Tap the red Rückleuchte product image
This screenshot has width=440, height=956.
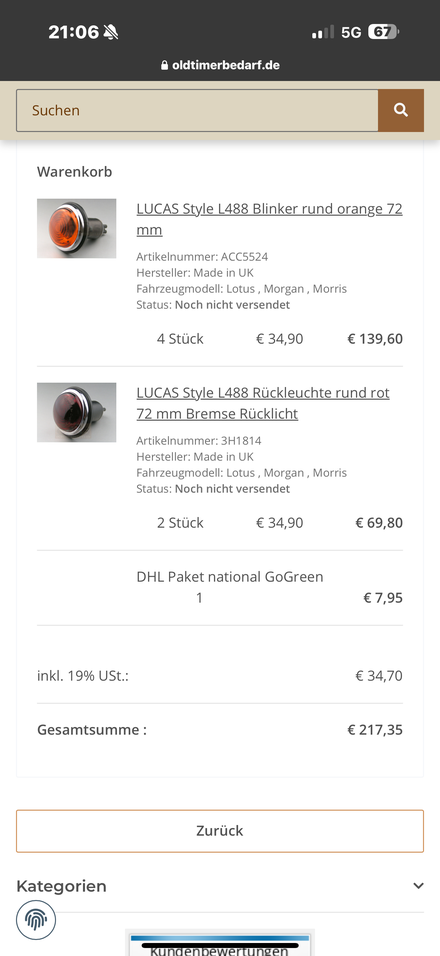[76, 412]
